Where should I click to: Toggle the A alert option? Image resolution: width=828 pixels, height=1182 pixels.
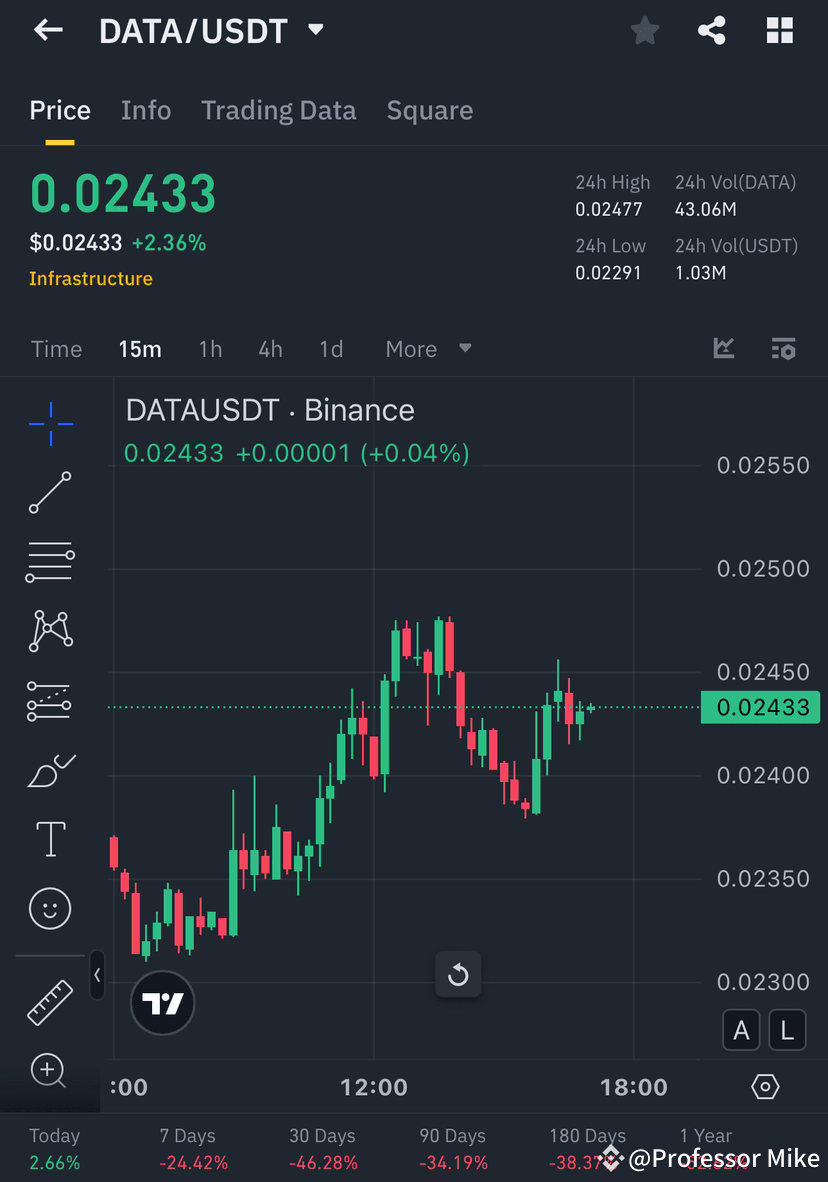(741, 1030)
